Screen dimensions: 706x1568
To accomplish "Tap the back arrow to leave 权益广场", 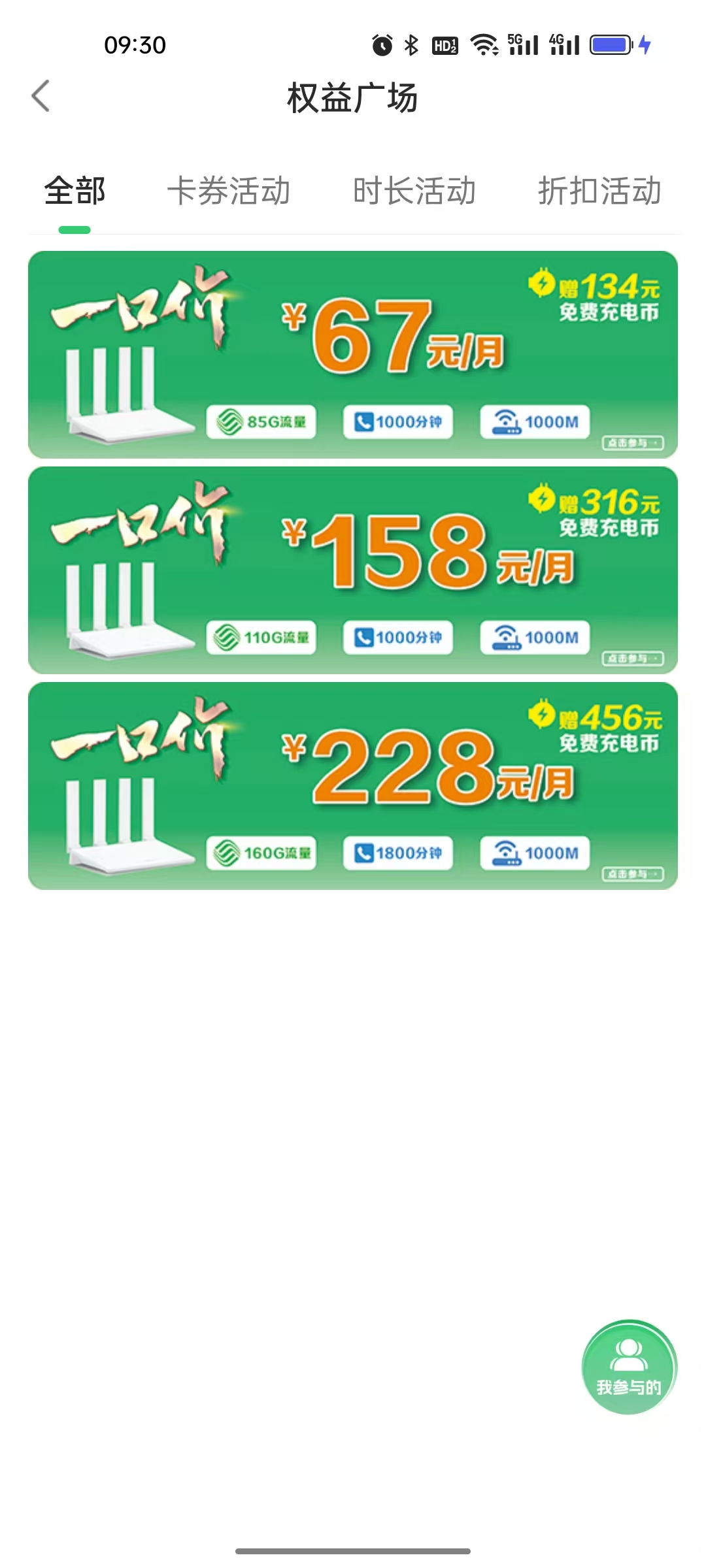I will [x=41, y=97].
